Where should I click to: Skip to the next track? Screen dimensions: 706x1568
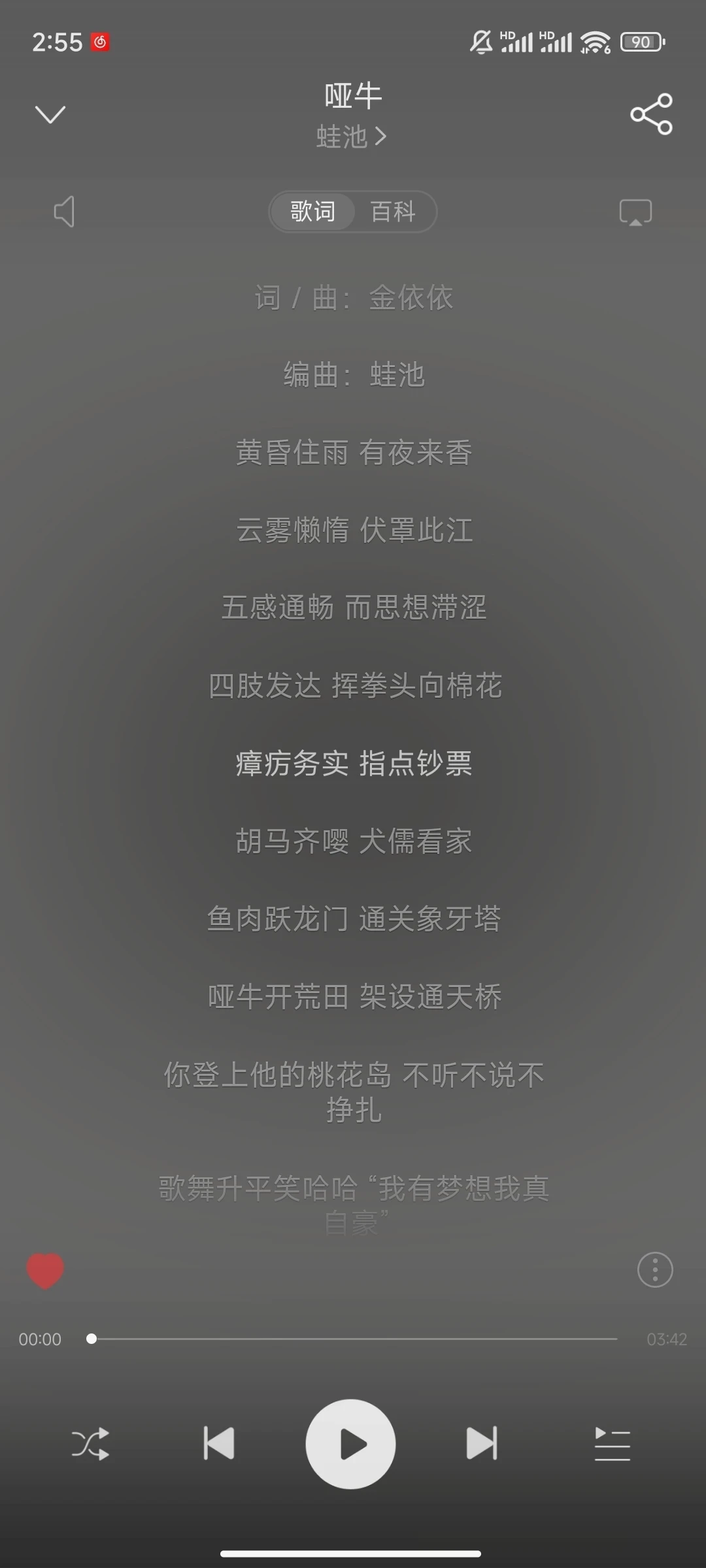pyautogui.click(x=482, y=1444)
